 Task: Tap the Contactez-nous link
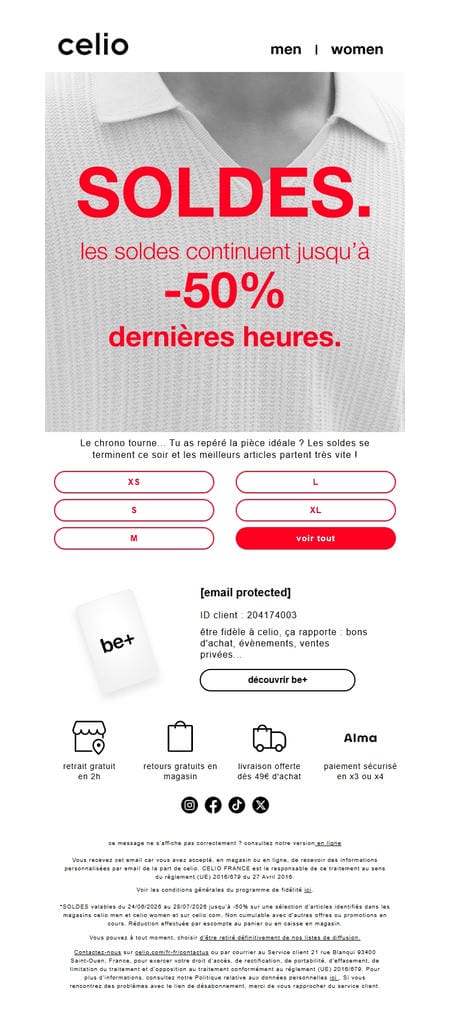tap(97, 951)
